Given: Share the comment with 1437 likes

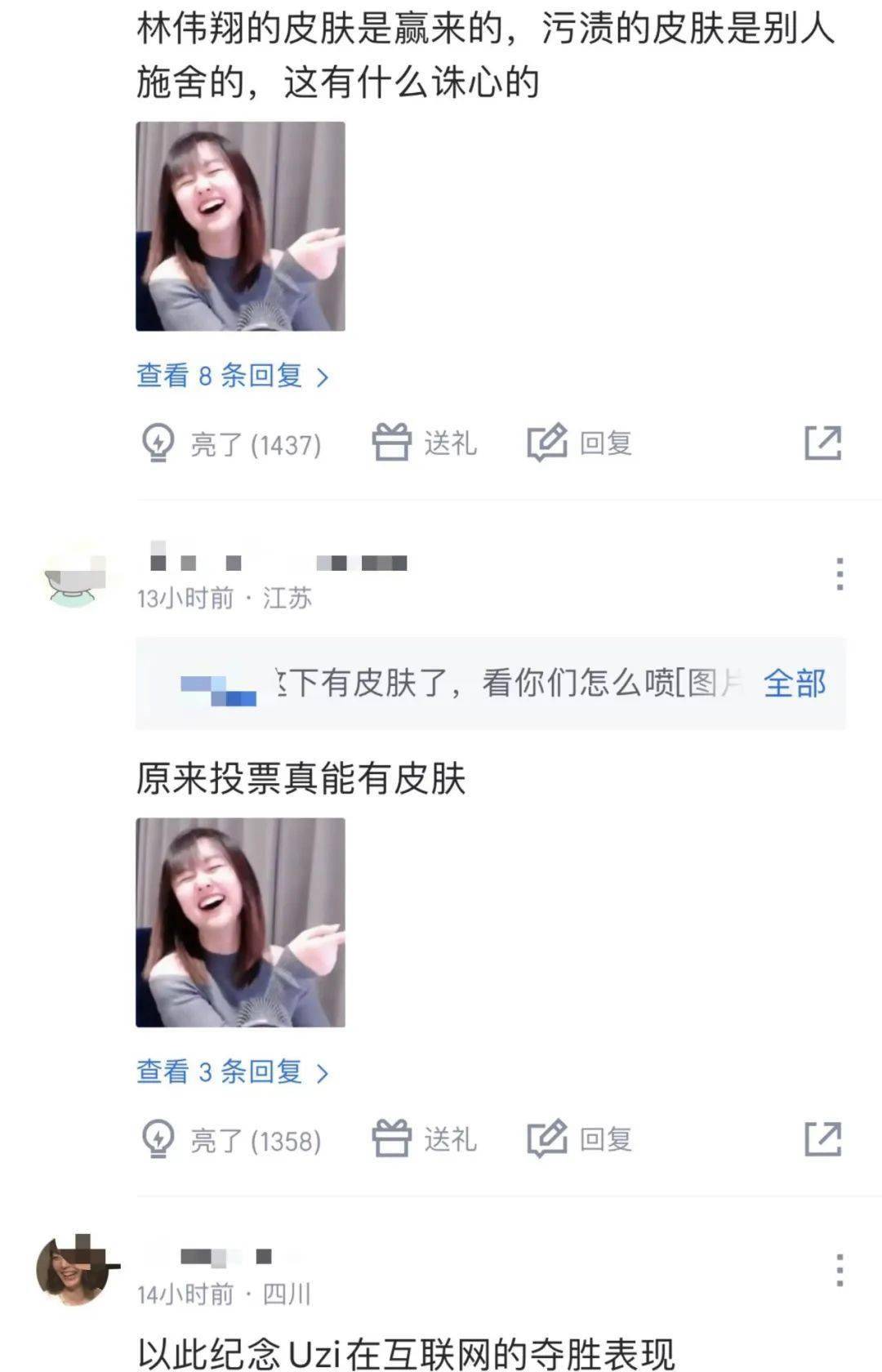Looking at the screenshot, I should click(x=822, y=443).
